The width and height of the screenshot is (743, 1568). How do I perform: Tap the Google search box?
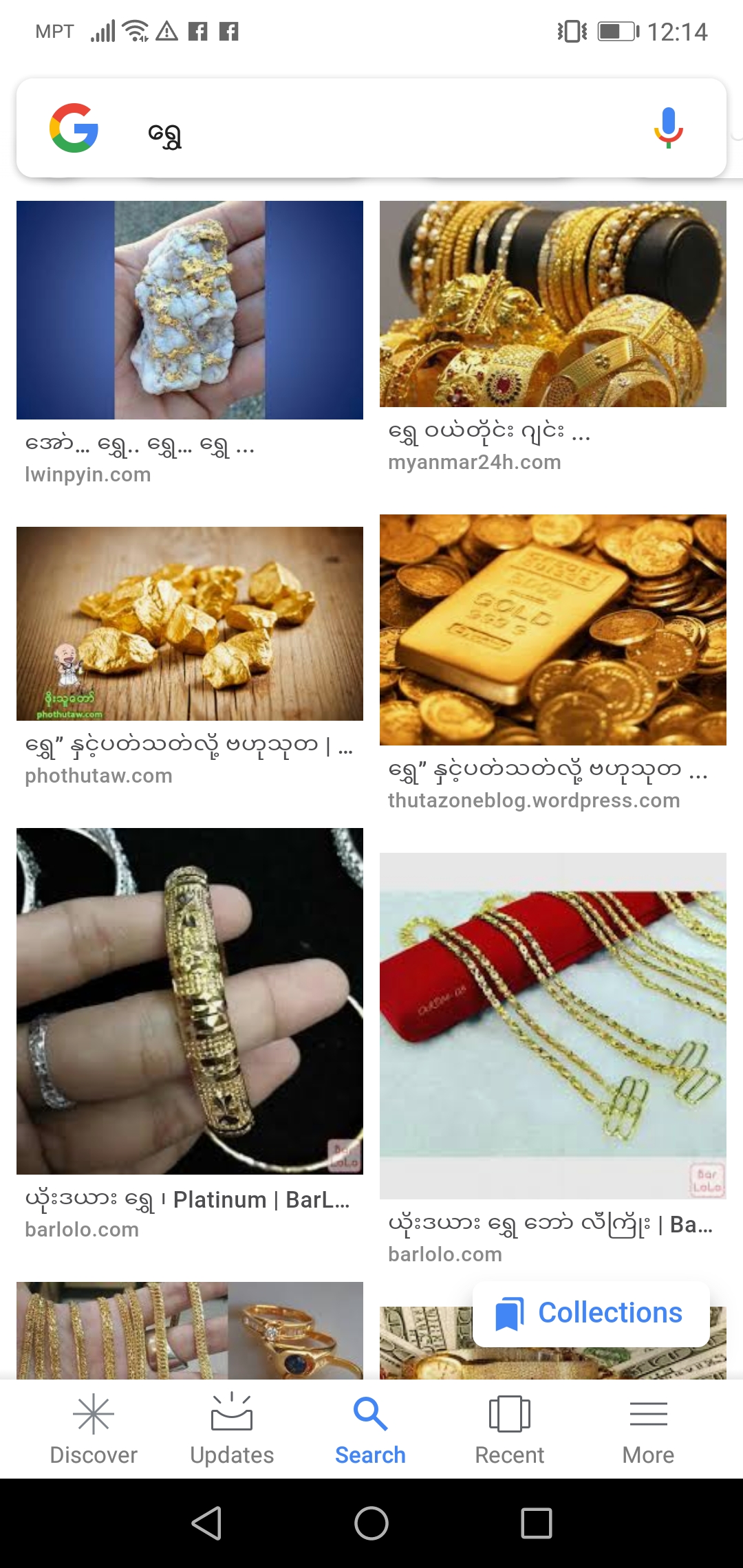pos(371,129)
